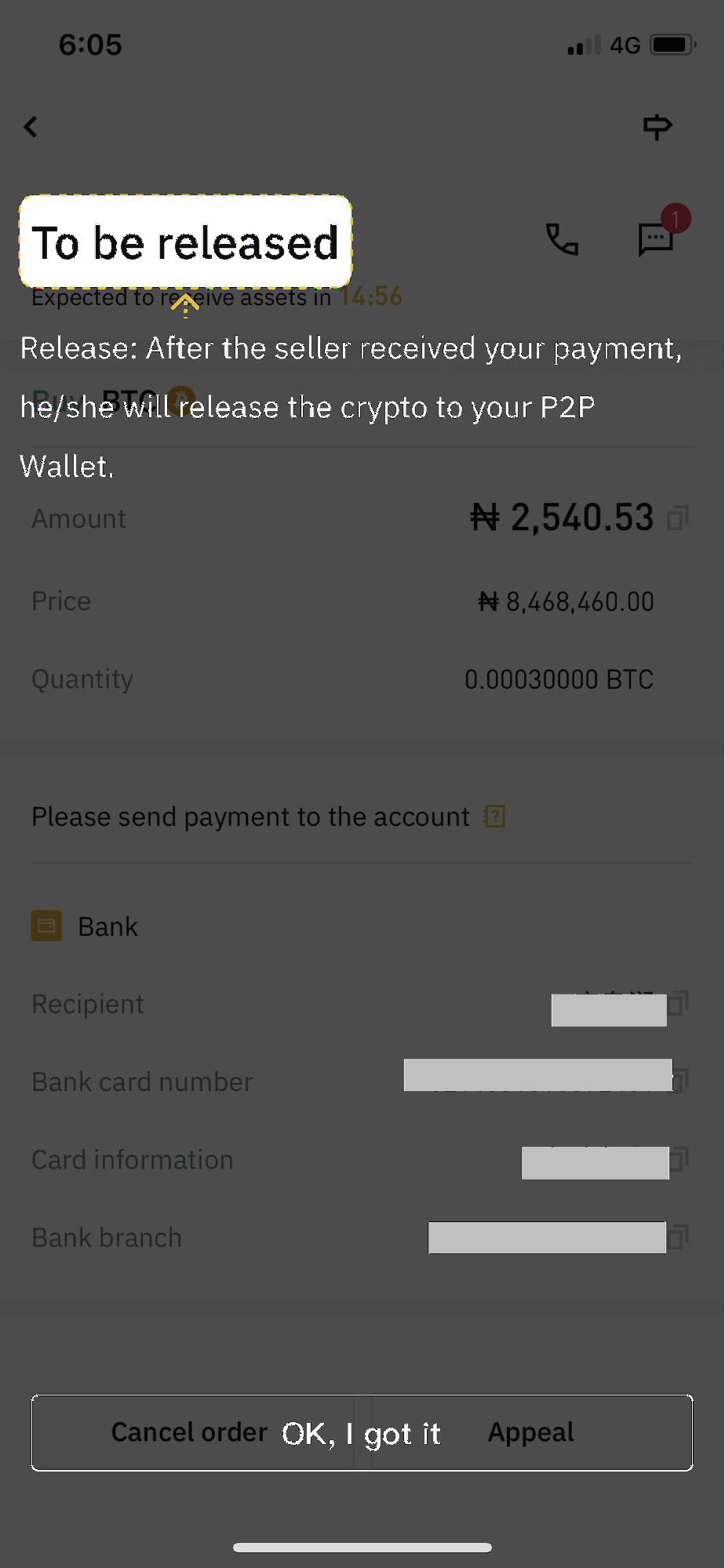
Task: Tap Cancel order
Action: [189, 1432]
